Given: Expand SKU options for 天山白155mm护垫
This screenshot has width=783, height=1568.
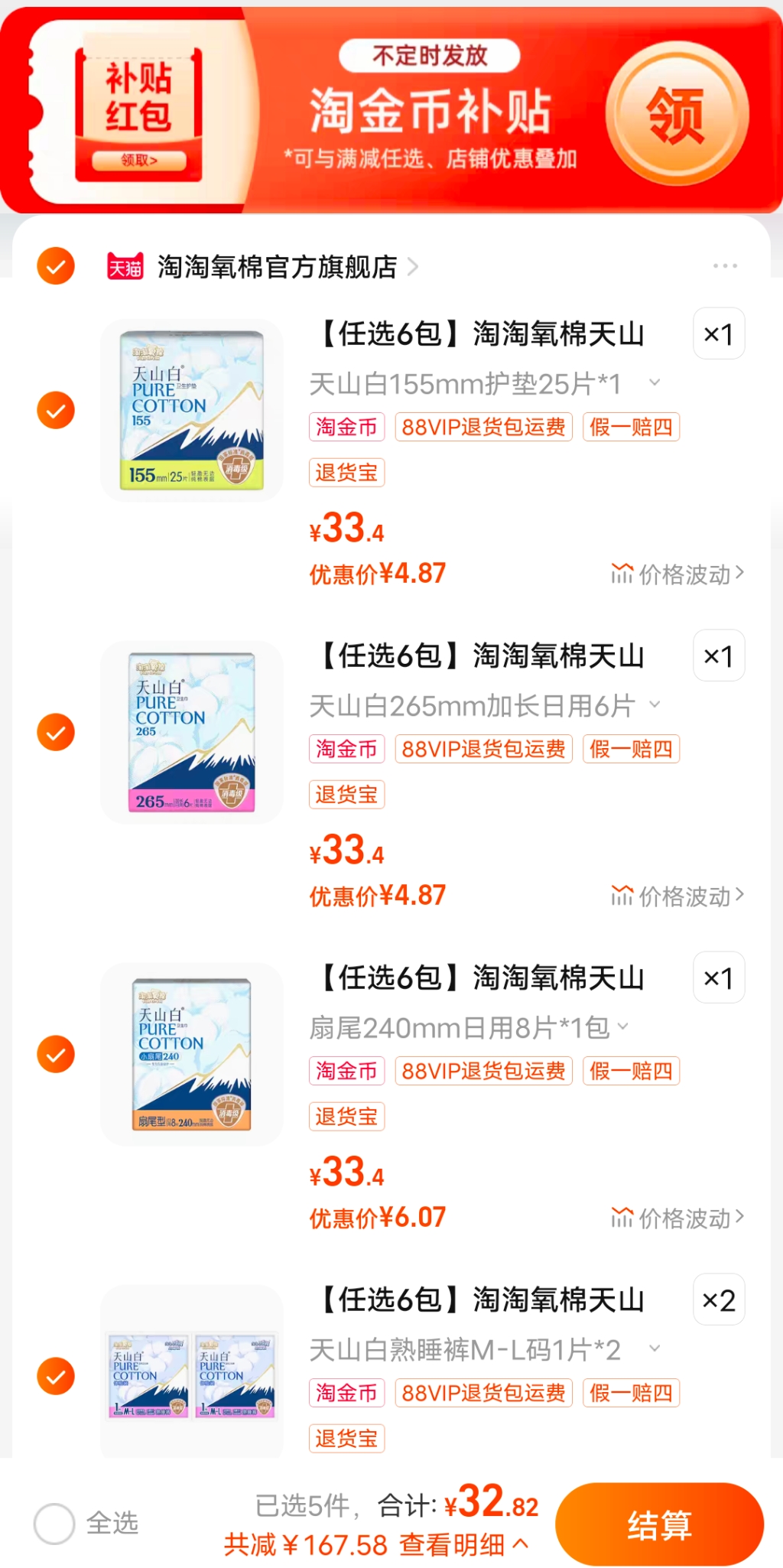Looking at the screenshot, I should click(x=655, y=382).
